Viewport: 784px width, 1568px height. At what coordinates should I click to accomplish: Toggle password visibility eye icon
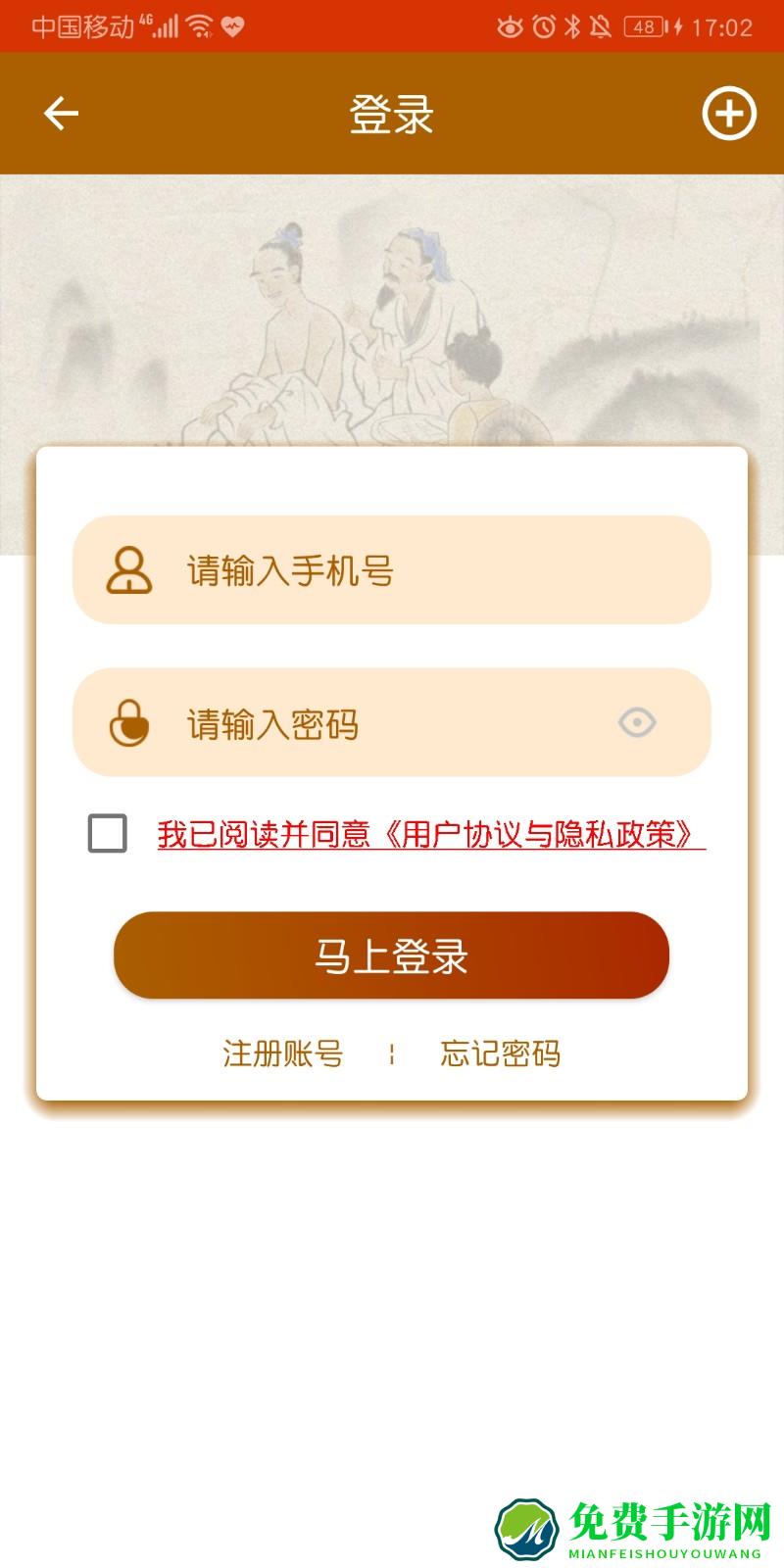point(637,723)
